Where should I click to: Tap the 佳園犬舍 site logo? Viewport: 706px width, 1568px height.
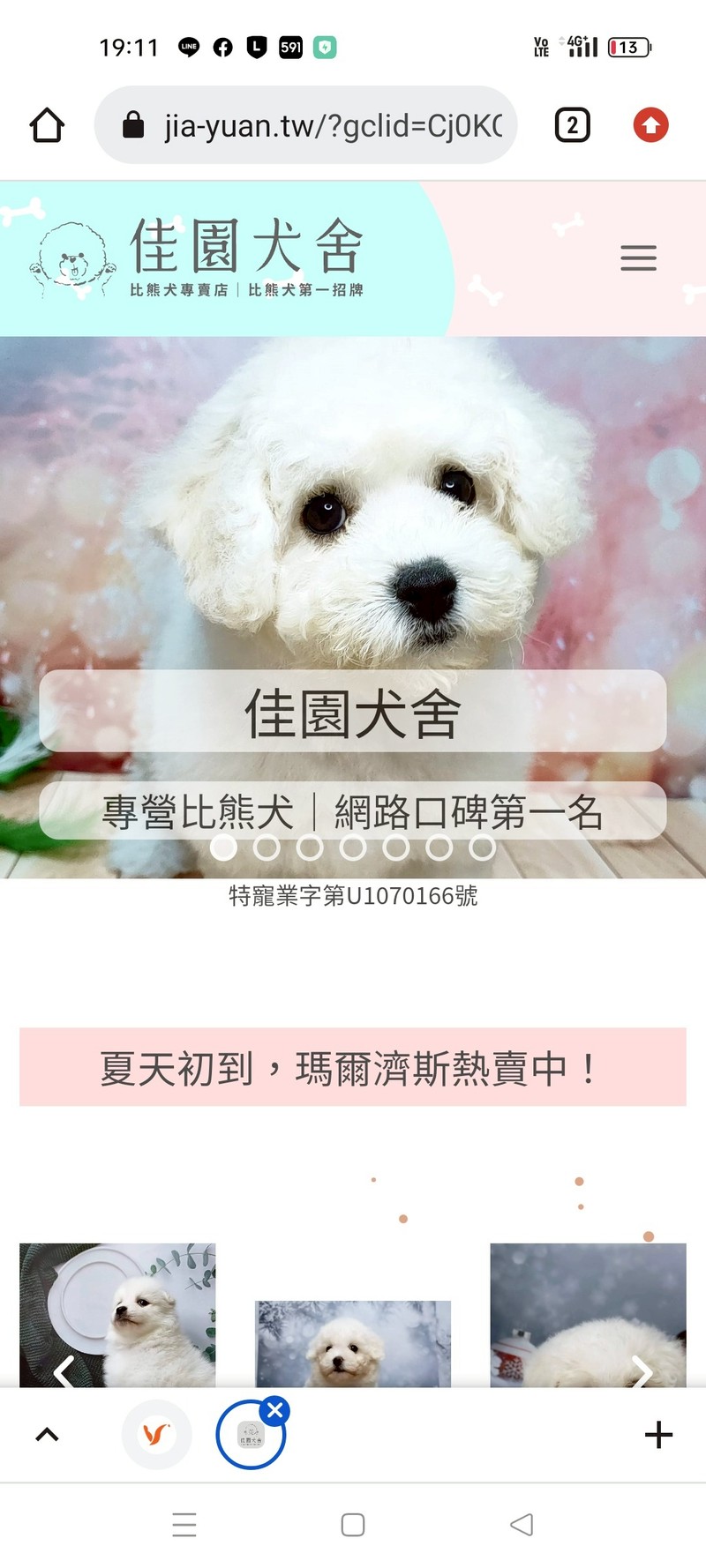point(198,257)
